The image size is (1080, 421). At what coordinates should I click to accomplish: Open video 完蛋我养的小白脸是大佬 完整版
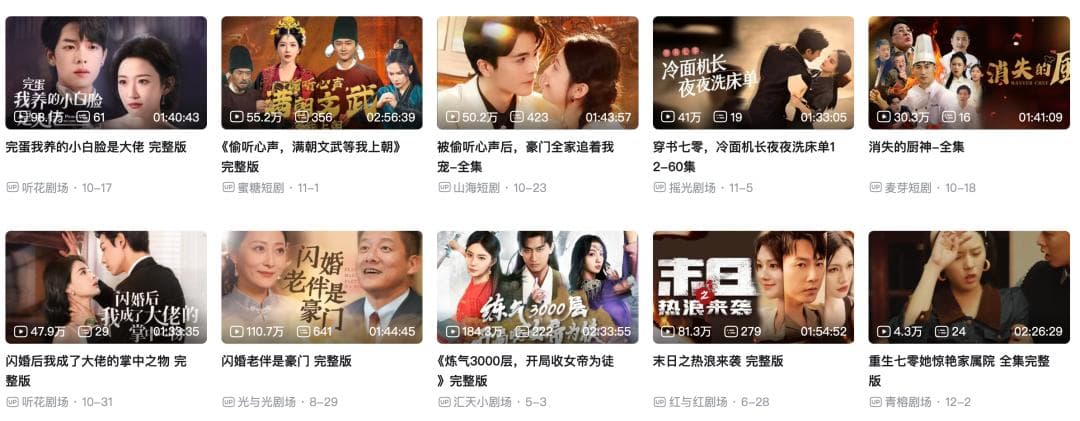tap(106, 72)
